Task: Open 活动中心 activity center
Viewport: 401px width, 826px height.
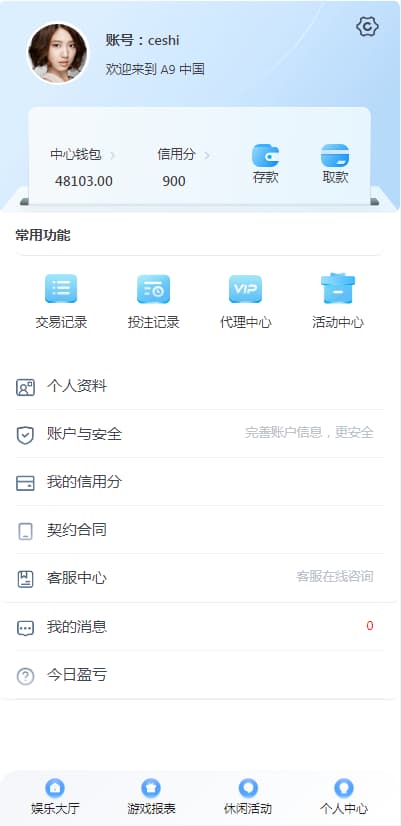Action: (x=338, y=301)
